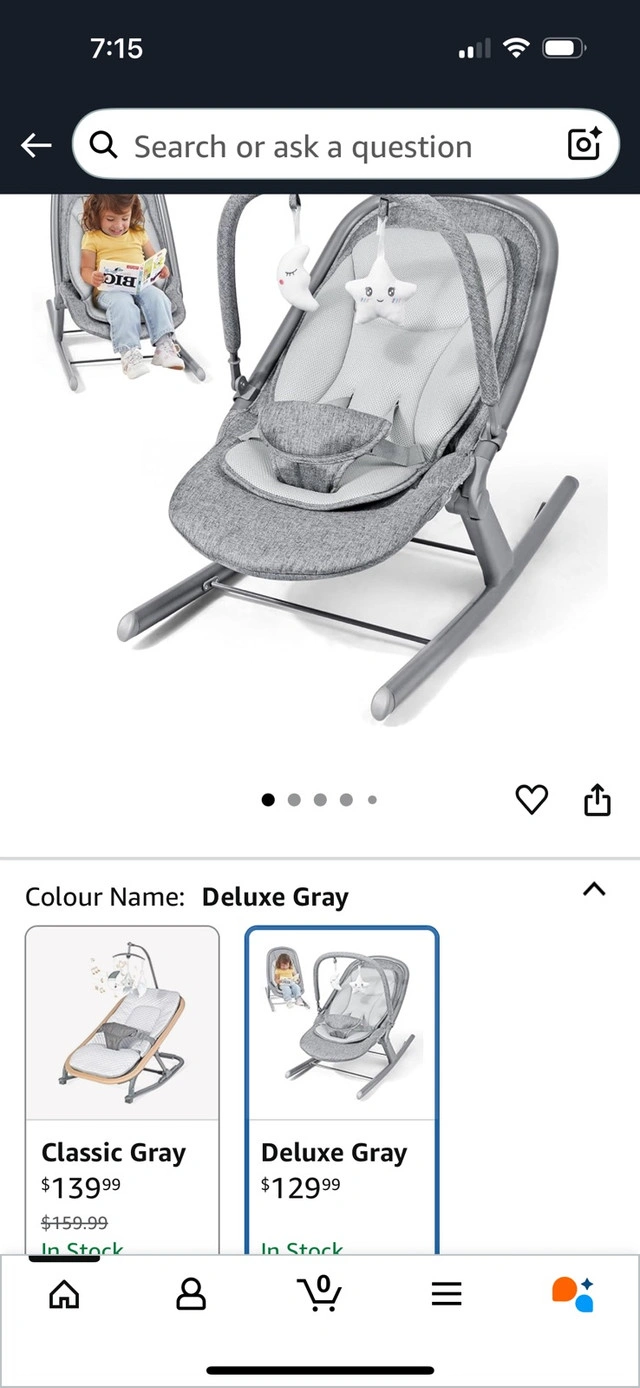
Task: Add this bouncer to the wish list
Action: (x=531, y=799)
